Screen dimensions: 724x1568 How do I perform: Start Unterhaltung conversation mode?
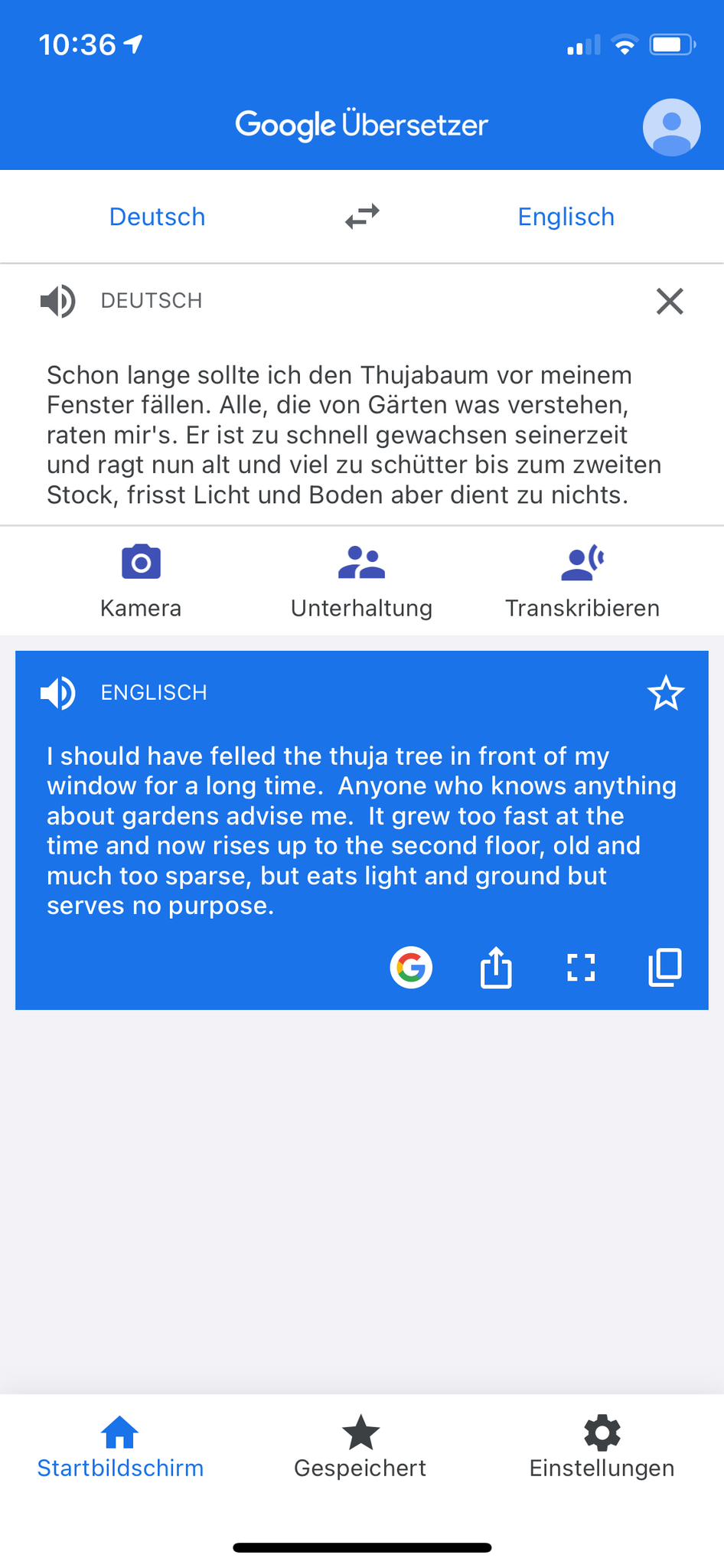(361, 581)
